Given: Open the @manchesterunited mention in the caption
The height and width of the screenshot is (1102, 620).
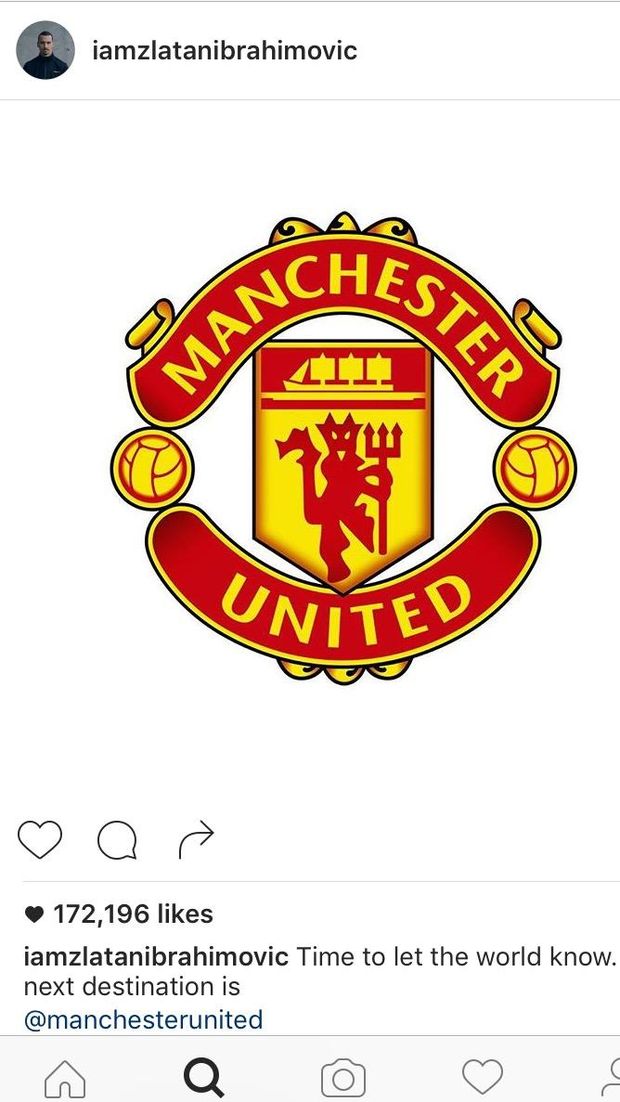Looking at the screenshot, I should [x=143, y=1020].
